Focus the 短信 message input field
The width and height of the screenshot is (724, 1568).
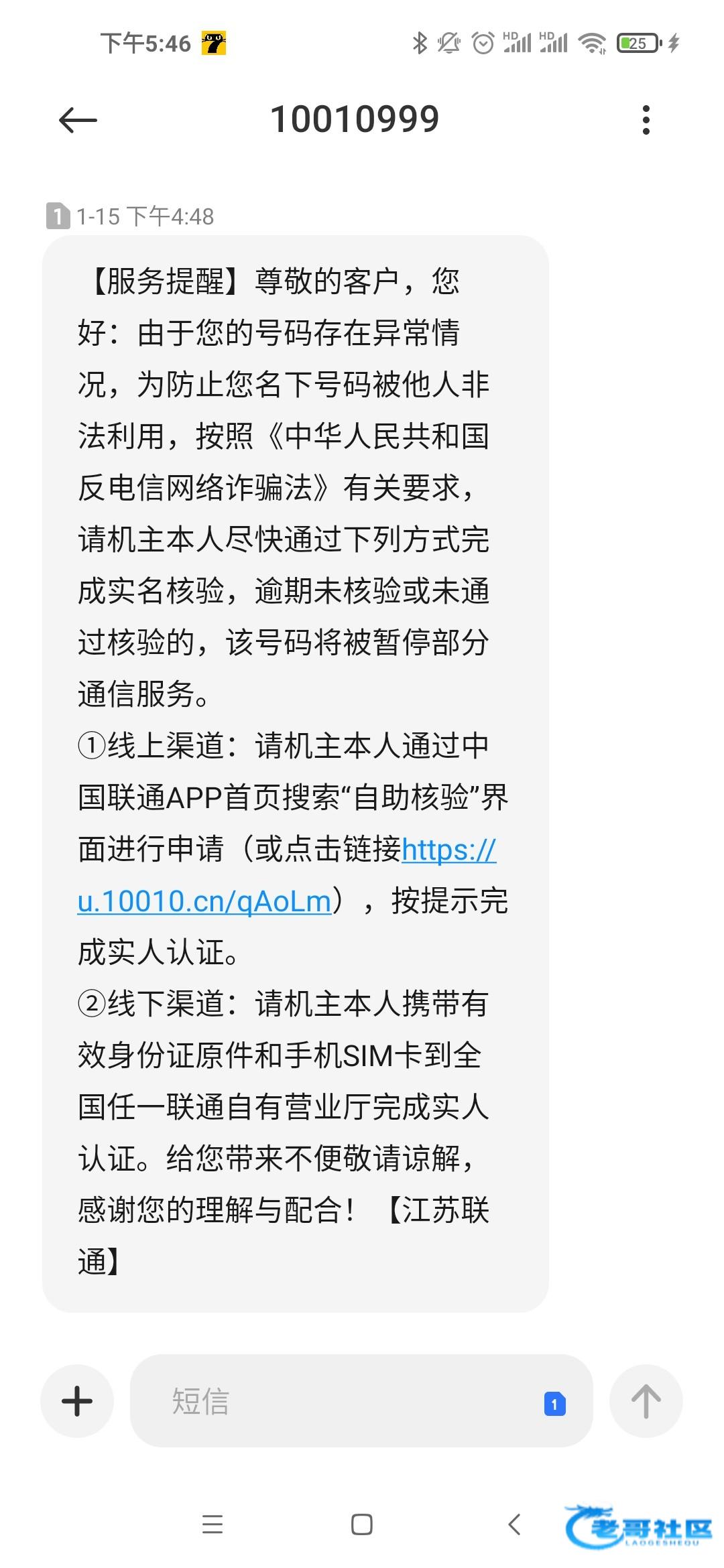[x=335, y=1401]
